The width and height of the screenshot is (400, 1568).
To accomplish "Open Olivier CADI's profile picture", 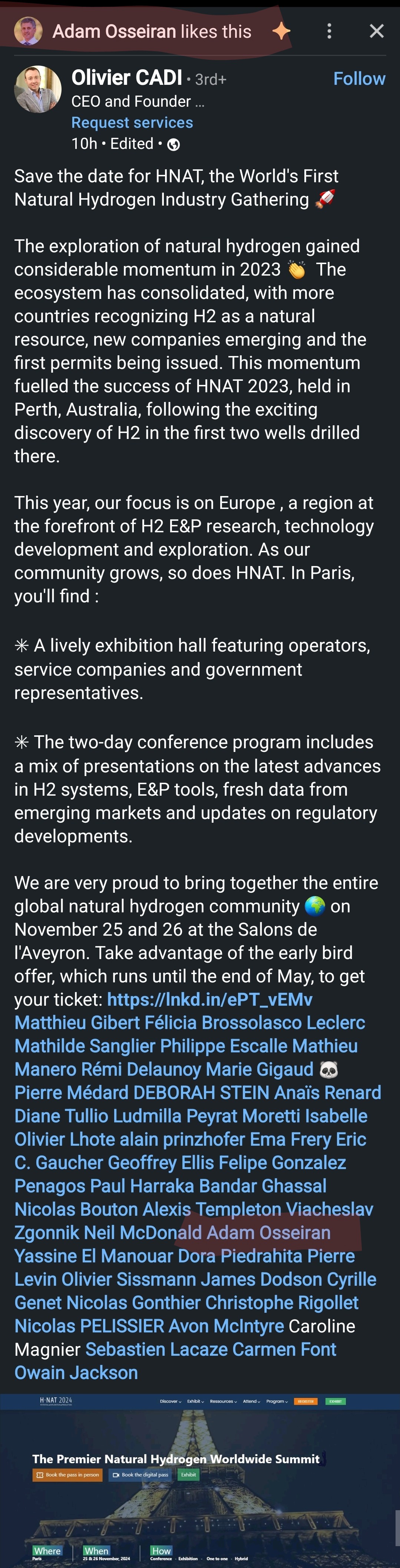I will [38, 90].
